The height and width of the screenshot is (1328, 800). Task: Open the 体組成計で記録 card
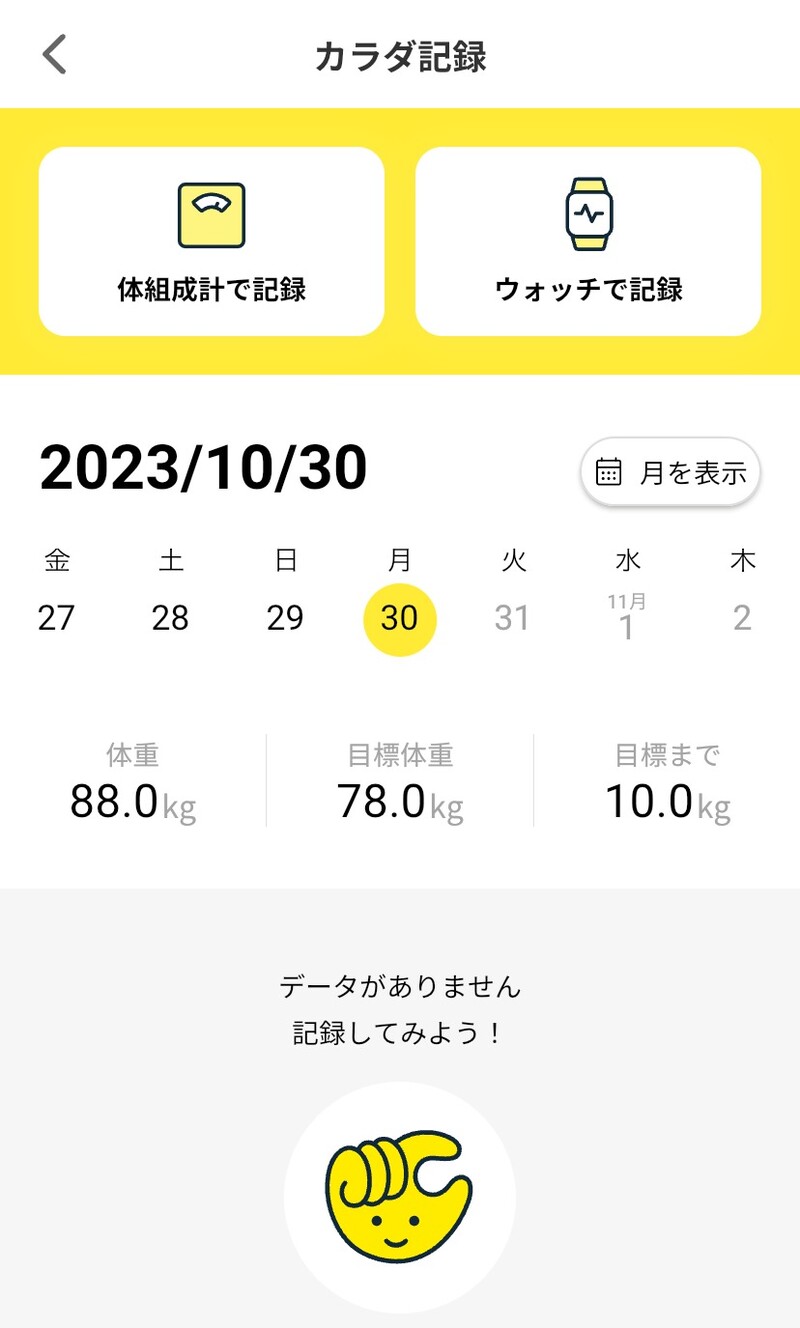[212, 241]
